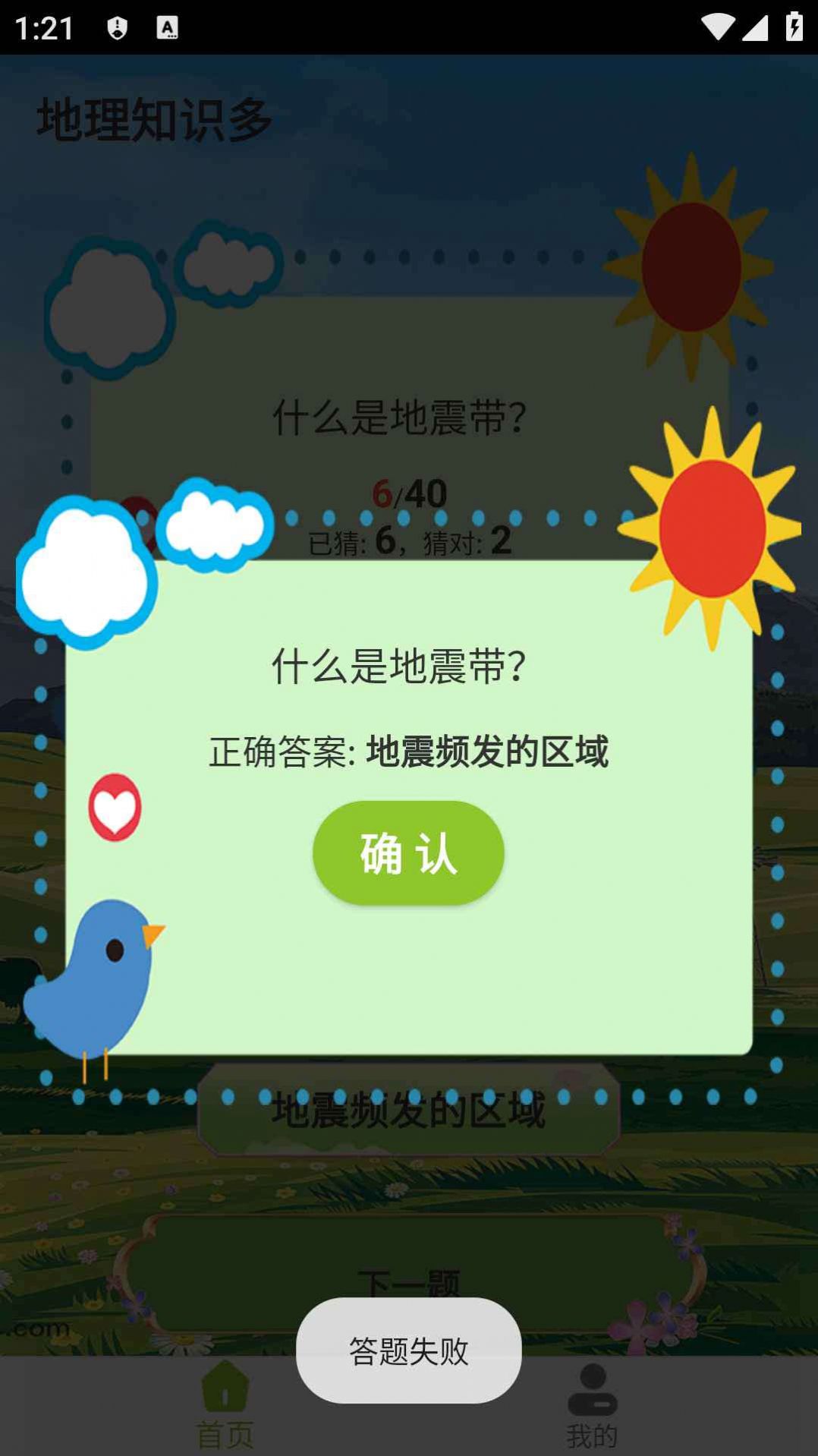Switch to the 我的 tab
818x1456 pixels.
click(x=591, y=1427)
